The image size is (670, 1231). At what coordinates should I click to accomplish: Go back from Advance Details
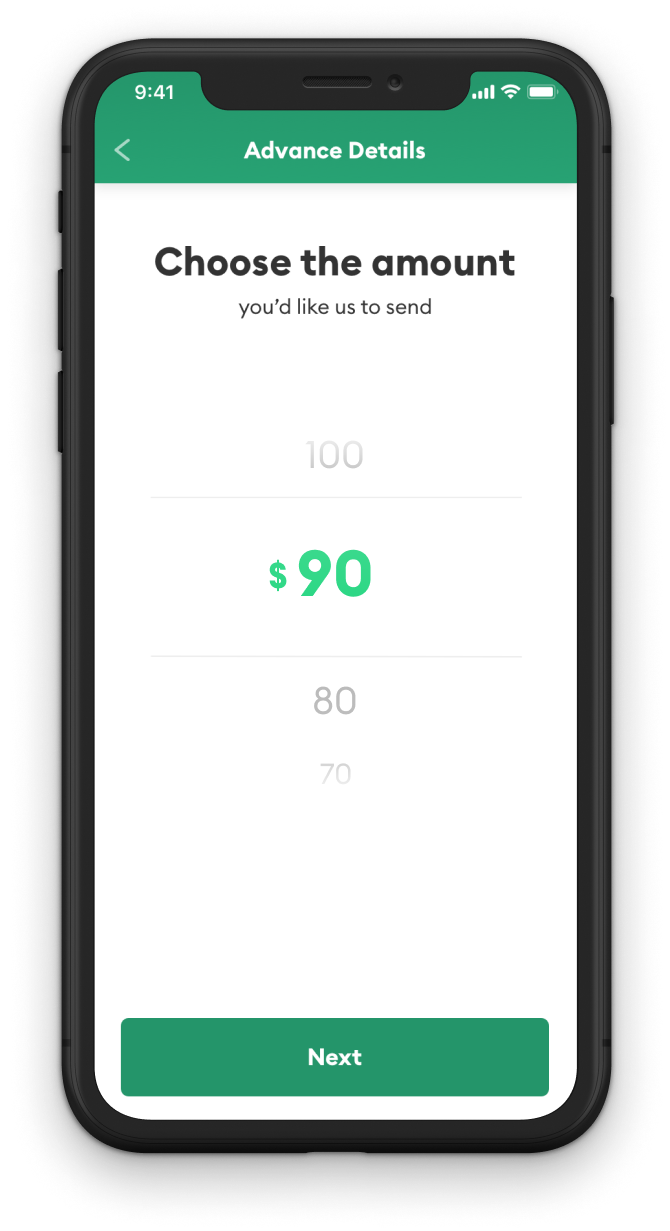[x=123, y=151]
